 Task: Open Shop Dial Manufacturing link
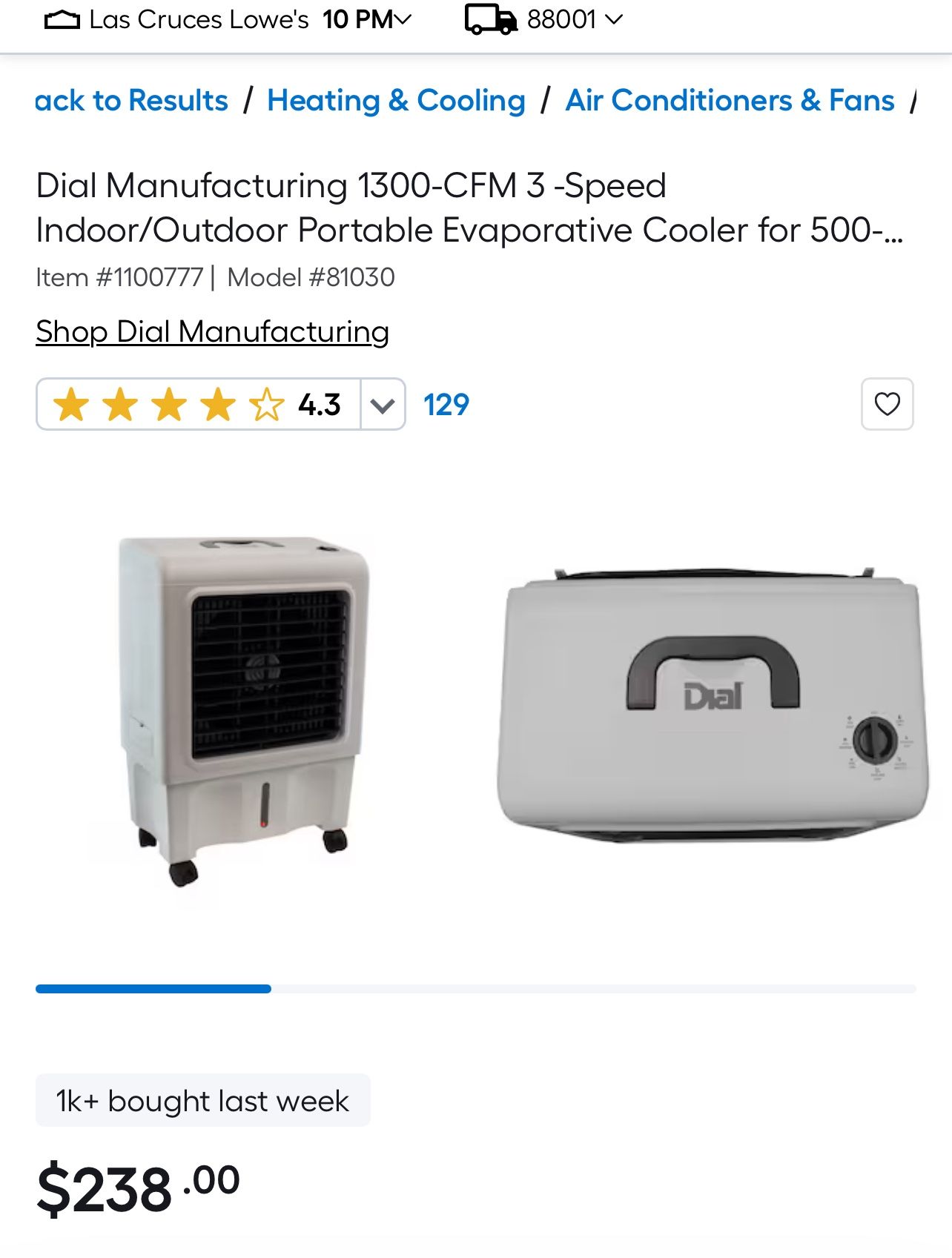point(213,333)
